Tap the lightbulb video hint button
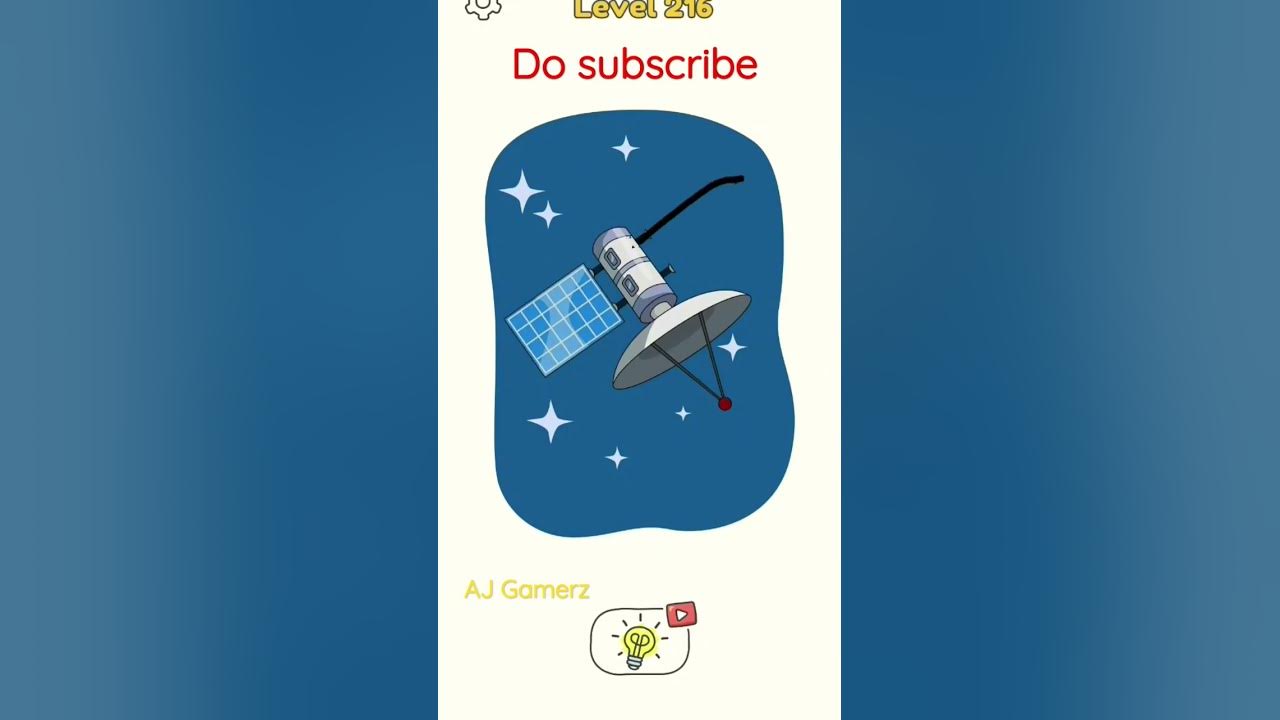The image size is (1280, 720). pos(640,642)
